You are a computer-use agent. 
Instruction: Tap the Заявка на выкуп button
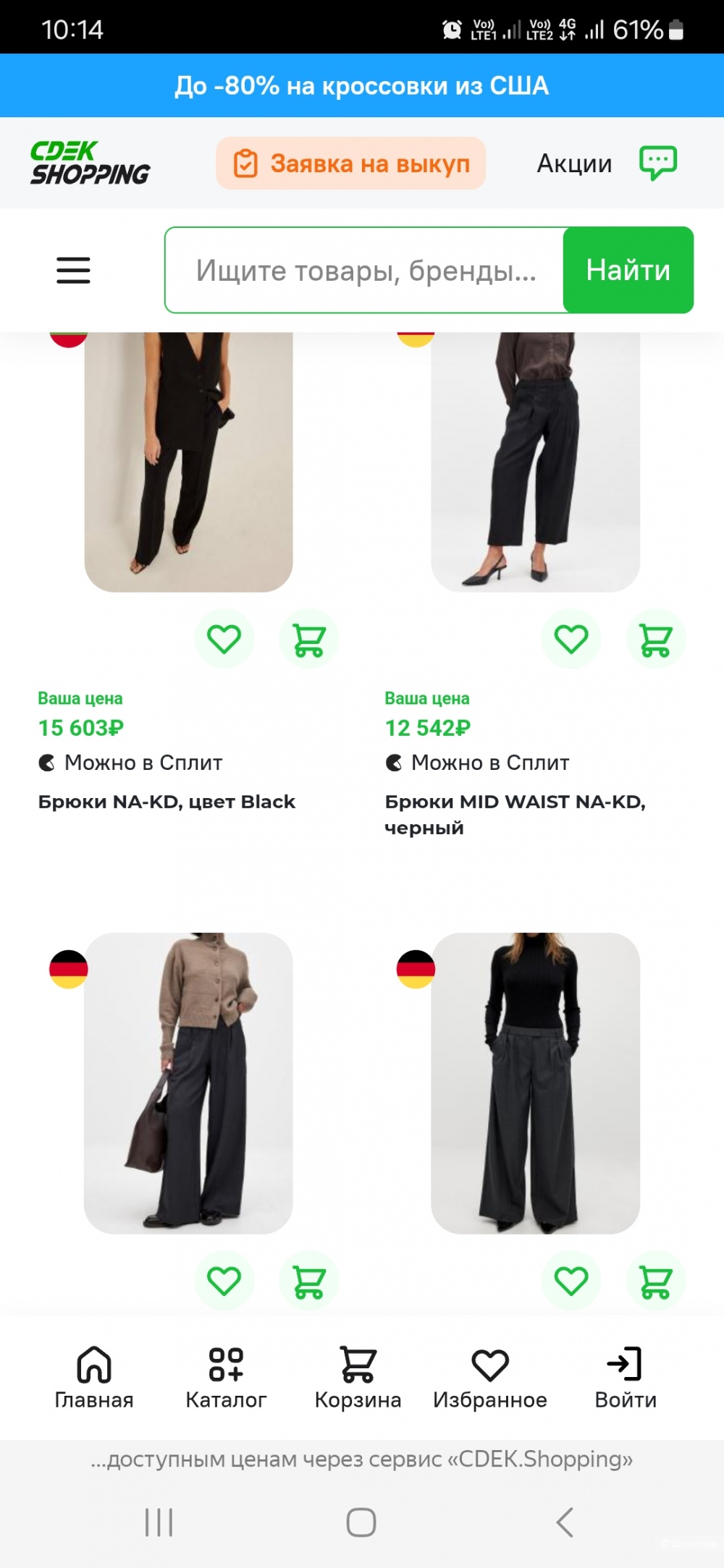tap(351, 164)
